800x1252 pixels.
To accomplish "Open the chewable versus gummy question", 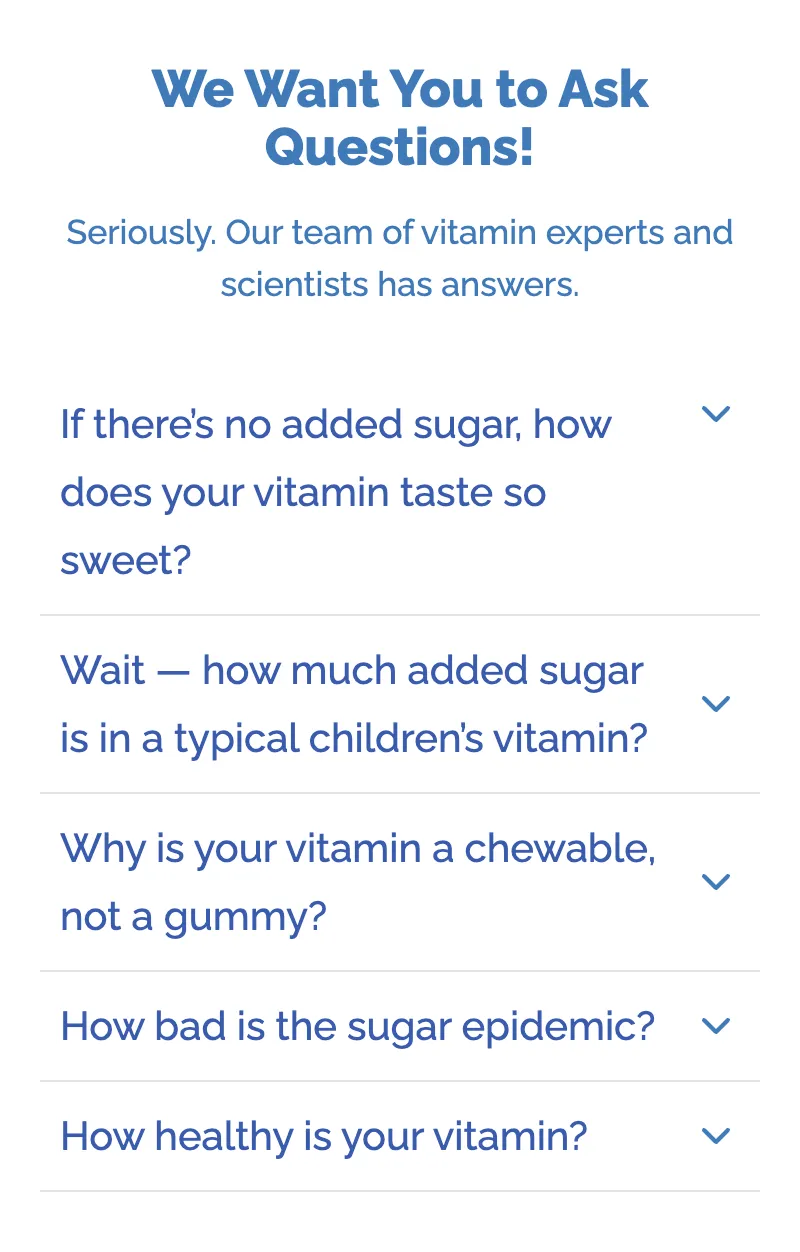I will (716, 882).
